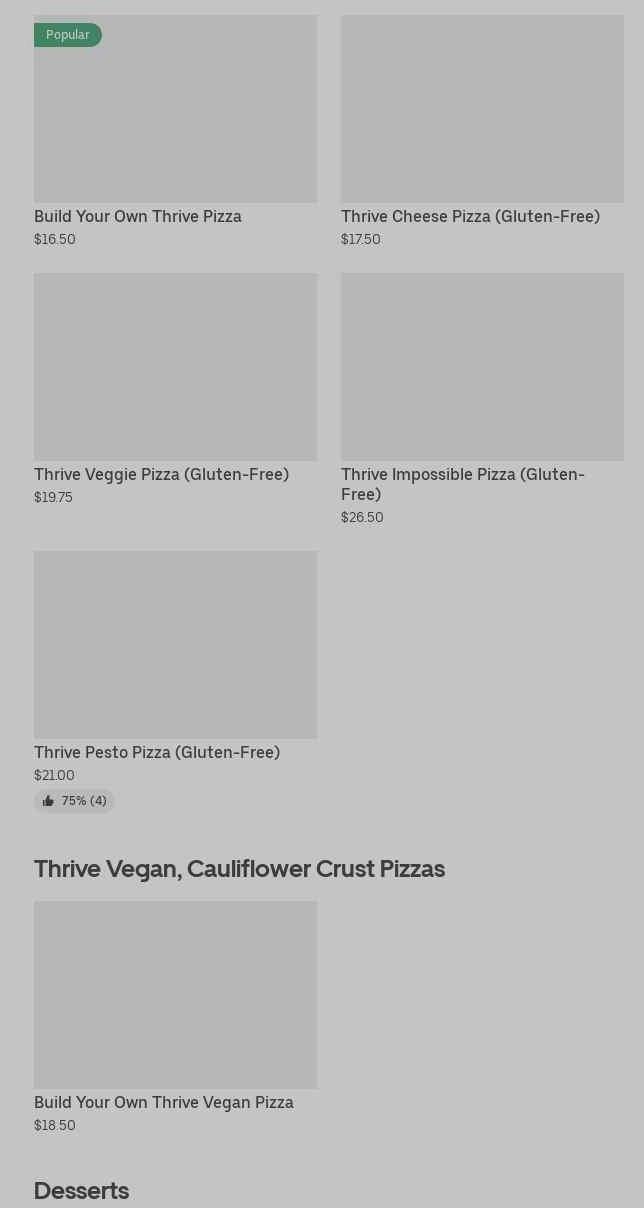Select Thrive Cheese Pizza (Gluten-Free)

(x=482, y=131)
